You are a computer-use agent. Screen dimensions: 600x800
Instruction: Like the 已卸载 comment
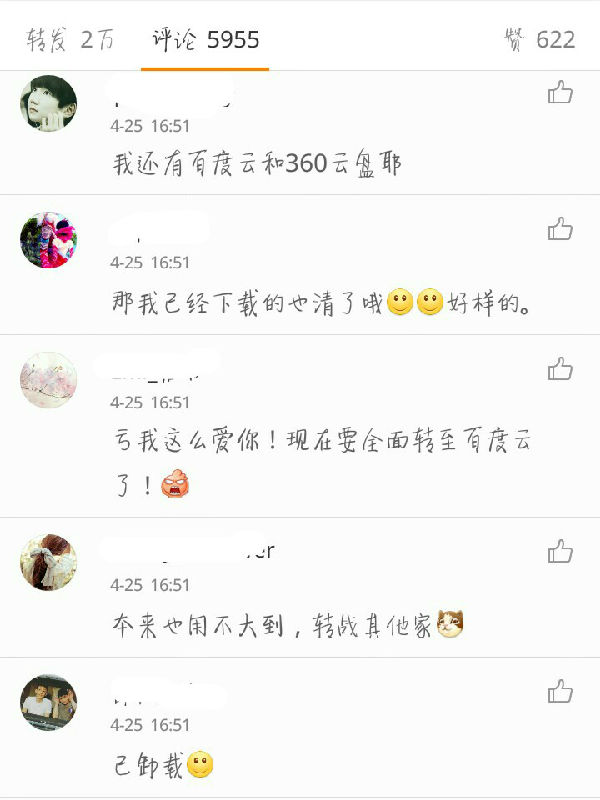[x=560, y=691]
